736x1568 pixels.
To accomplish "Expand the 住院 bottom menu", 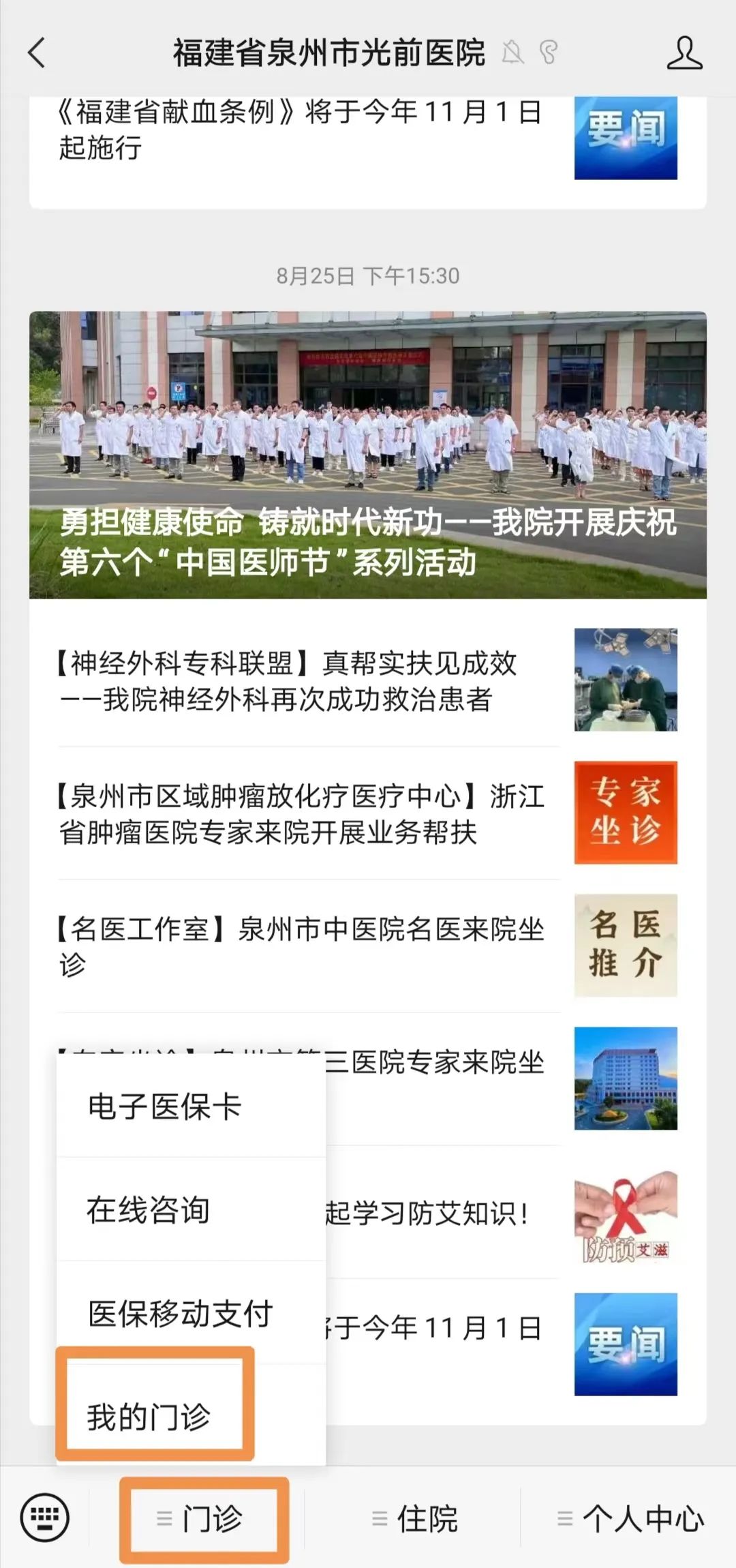I will (414, 1519).
